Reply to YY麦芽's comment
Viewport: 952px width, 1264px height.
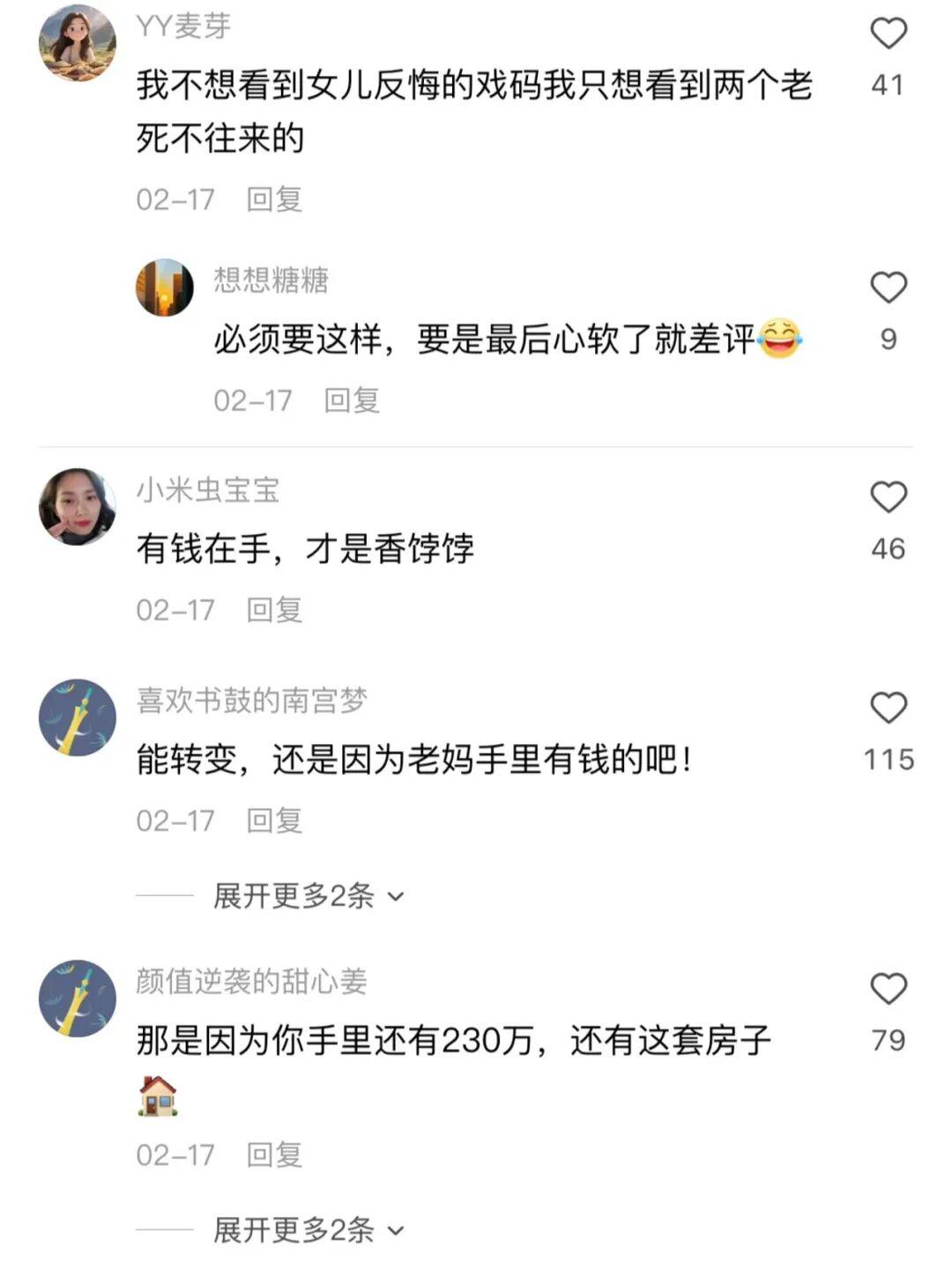[274, 199]
